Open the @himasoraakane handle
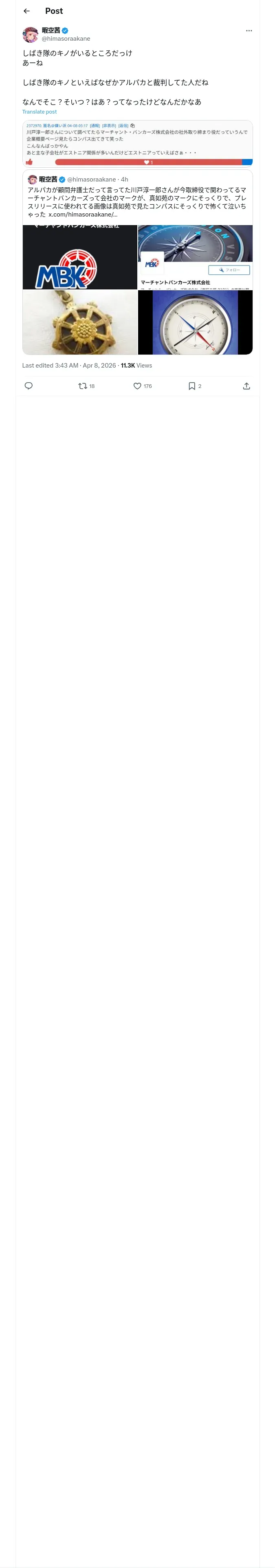The width and height of the screenshot is (275, 1568). [66, 38]
